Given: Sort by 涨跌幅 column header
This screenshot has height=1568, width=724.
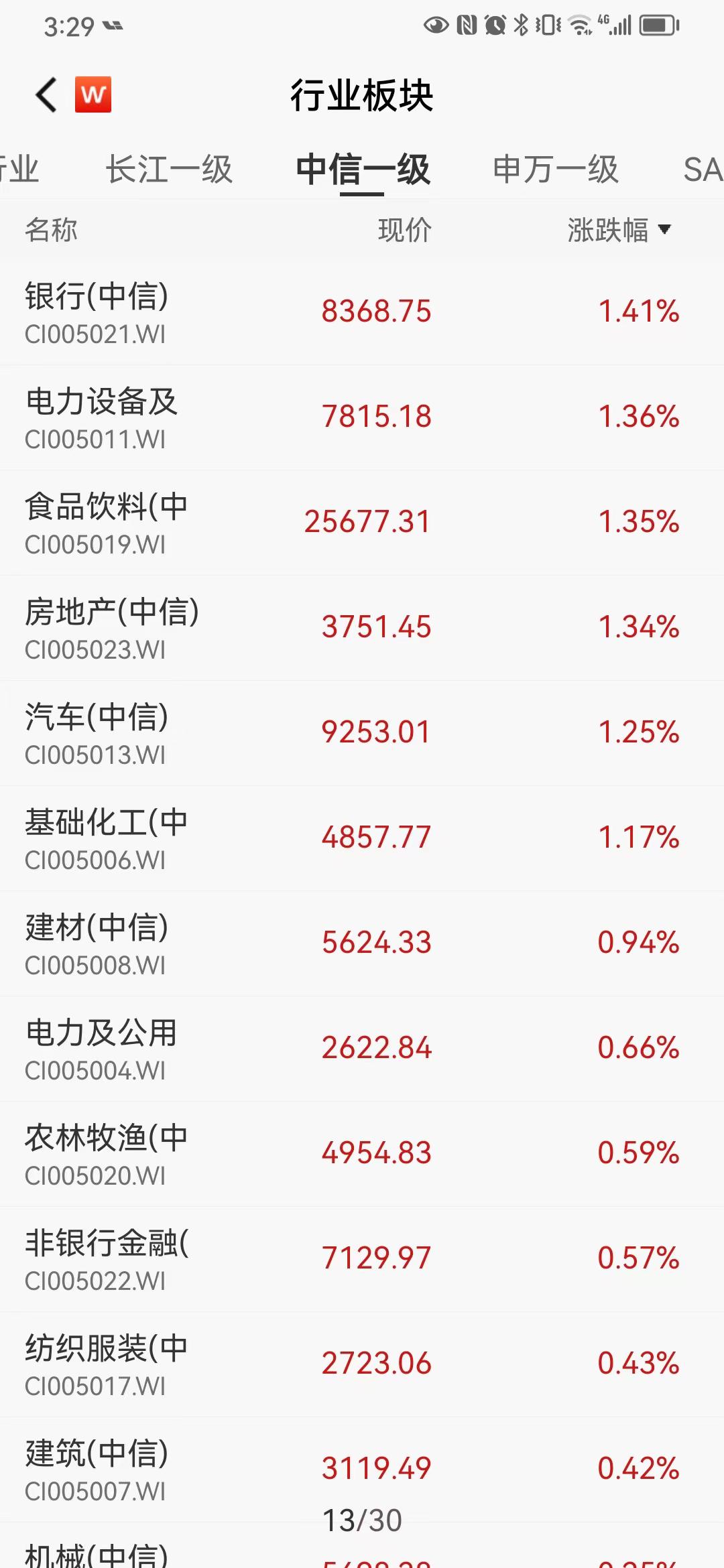Looking at the screenshot, I should pos(619,230).
